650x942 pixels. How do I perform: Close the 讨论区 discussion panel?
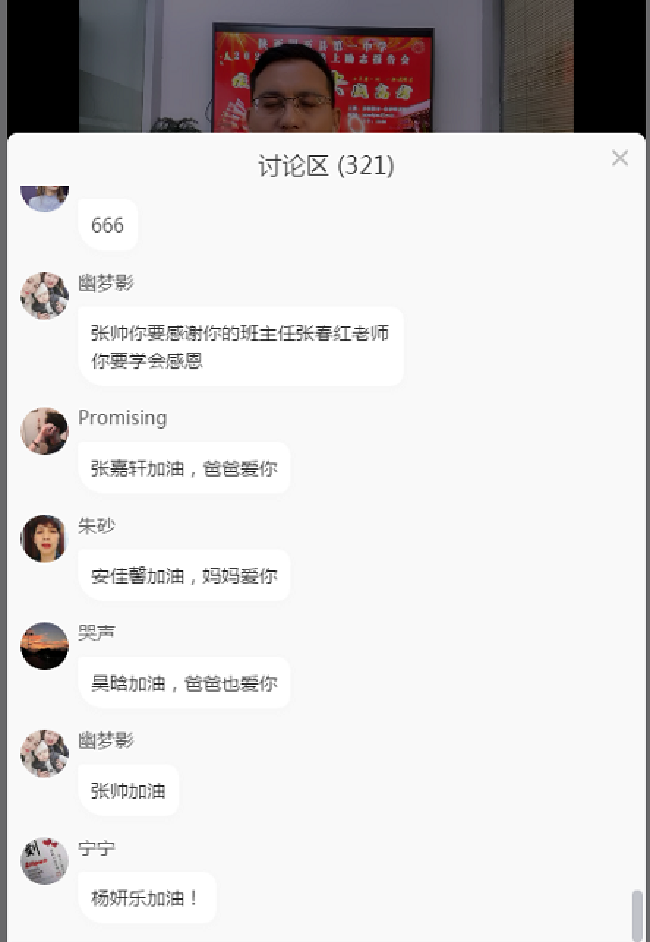coord(620,158)
